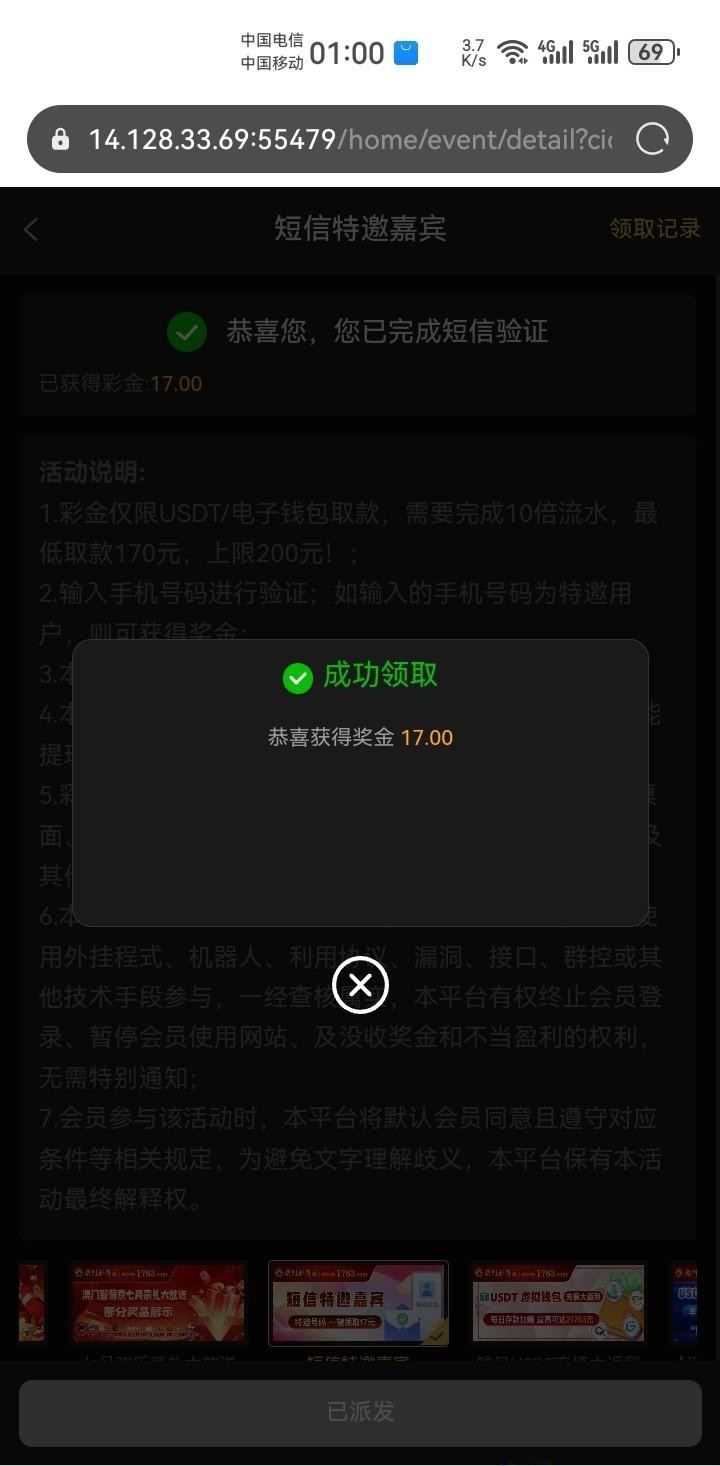
Task: Open the USDT 虚拟钱包 banner
Action: (x=557, y=1303)
